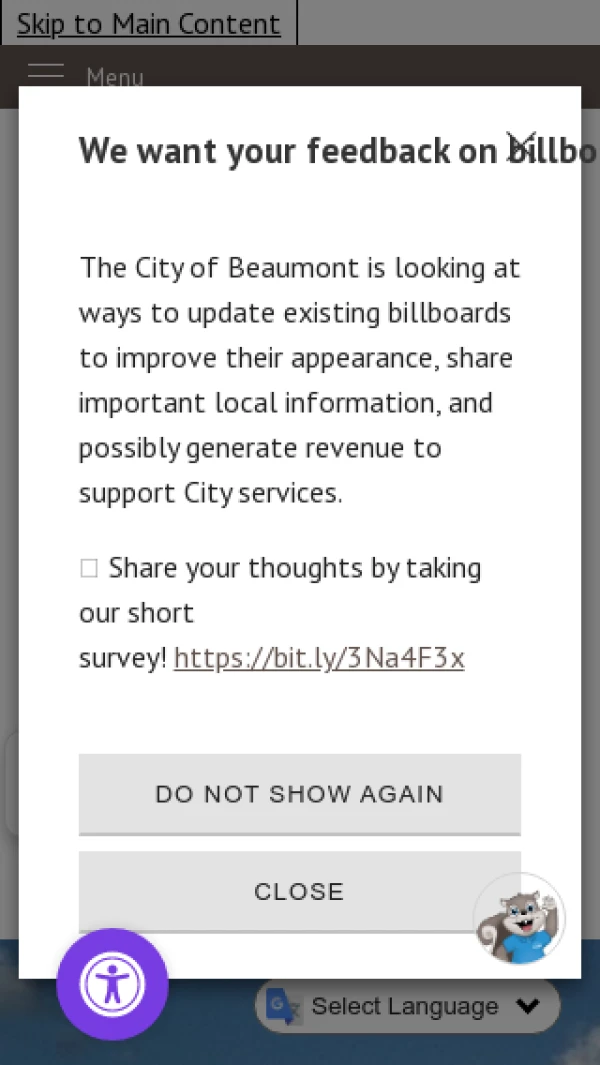Open the accessibility options widget
Viewport: 600px width, 1065px height.
tap(112, 984)
